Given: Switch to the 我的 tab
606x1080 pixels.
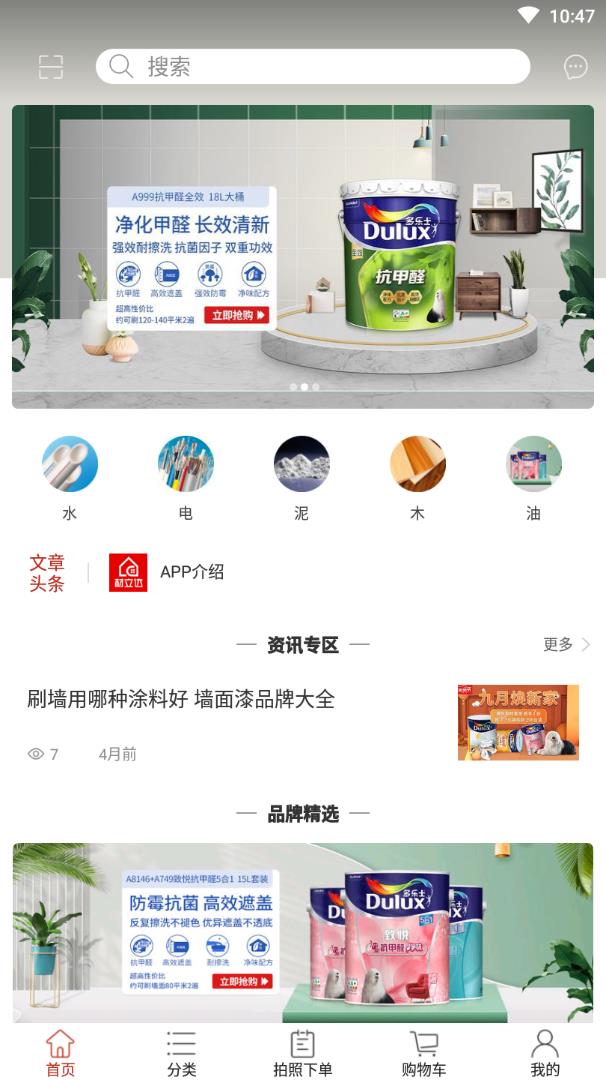Looking at the screenshot, I should pyautogui.click(x=545, y=1054).
